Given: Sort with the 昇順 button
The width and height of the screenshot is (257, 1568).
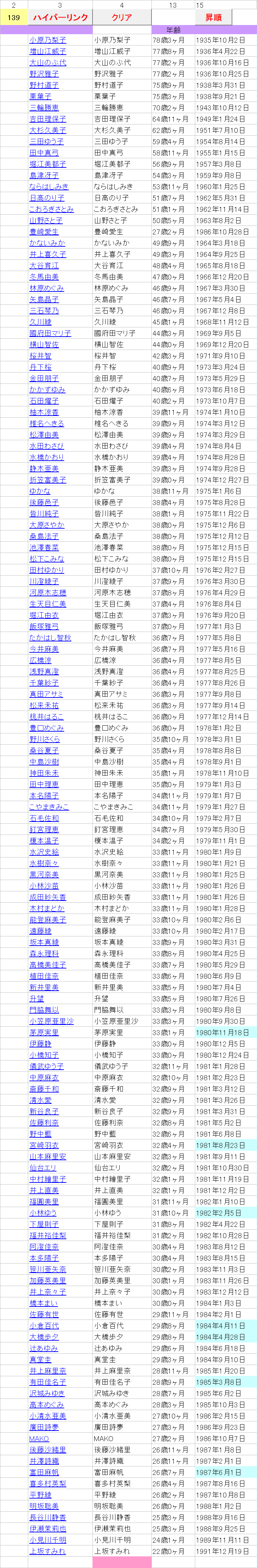Looking at the screenshot, I should click(x=213, y=17).
